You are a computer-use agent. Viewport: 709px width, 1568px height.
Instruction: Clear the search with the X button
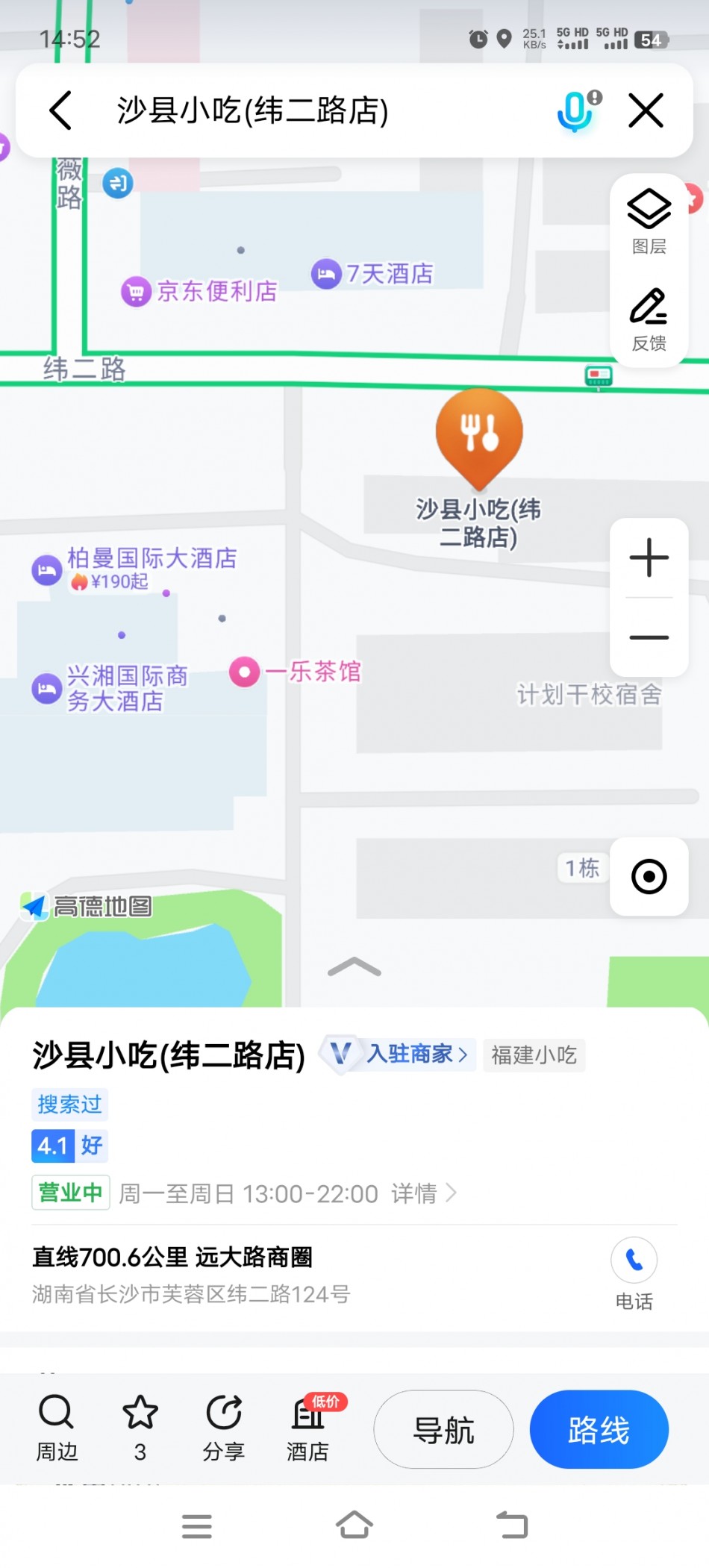[646, 110]
